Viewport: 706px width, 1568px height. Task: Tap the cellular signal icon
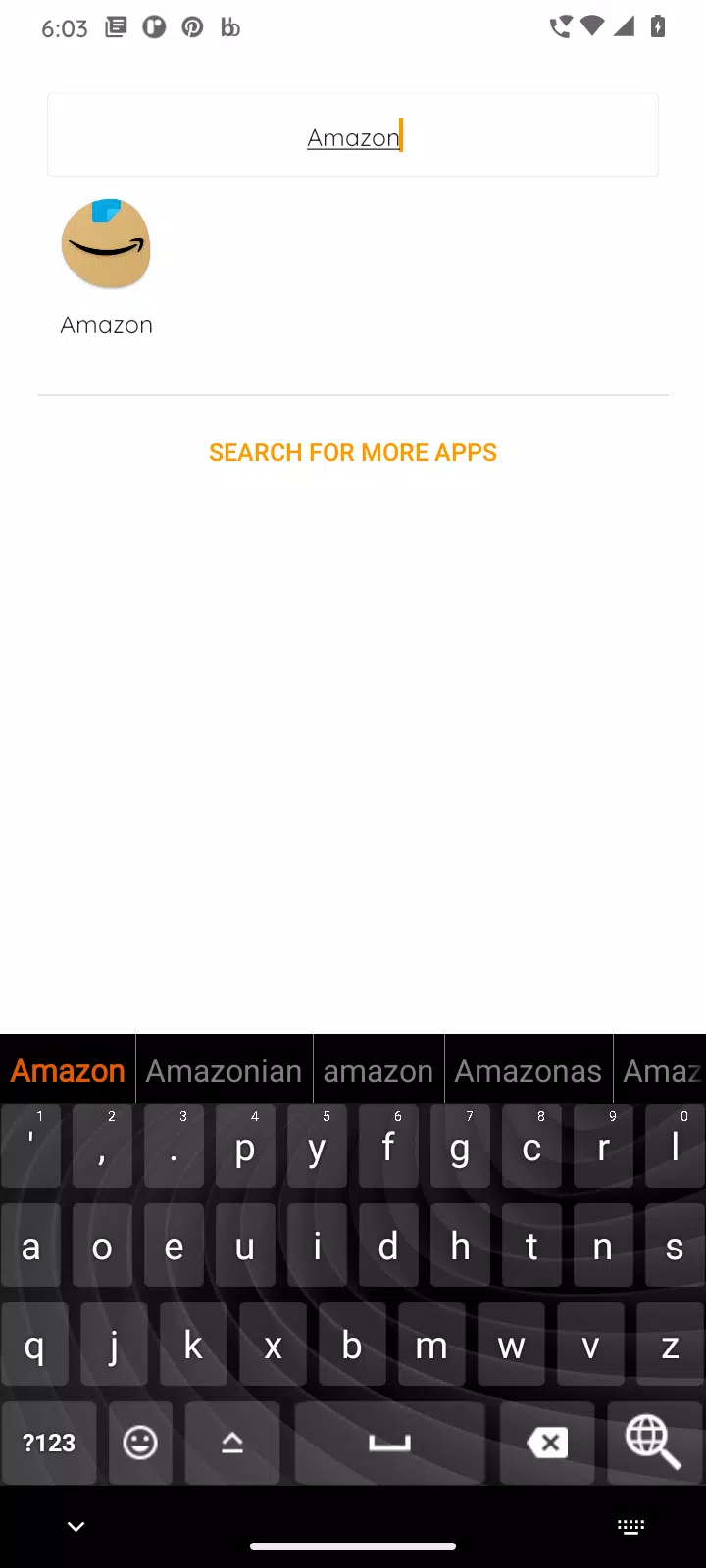(x=625, y=27)
